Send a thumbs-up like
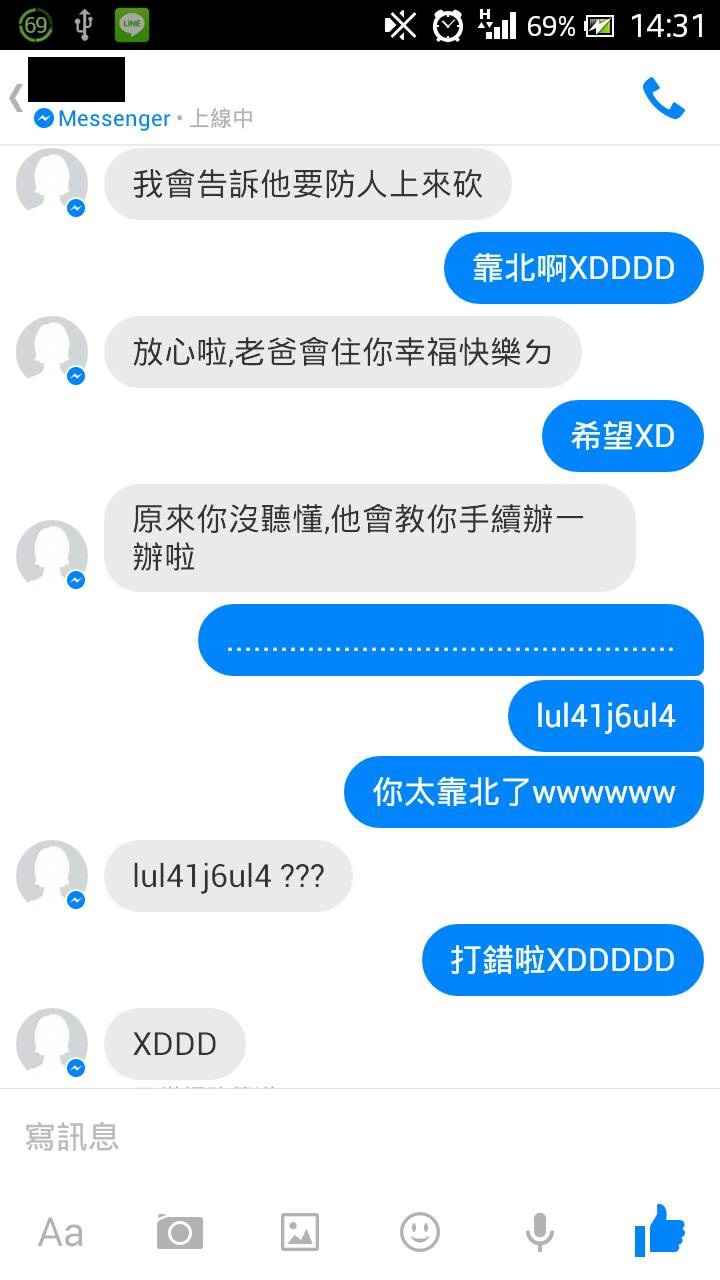This screenshot has height=1280, width=720. coord(660,1230)
